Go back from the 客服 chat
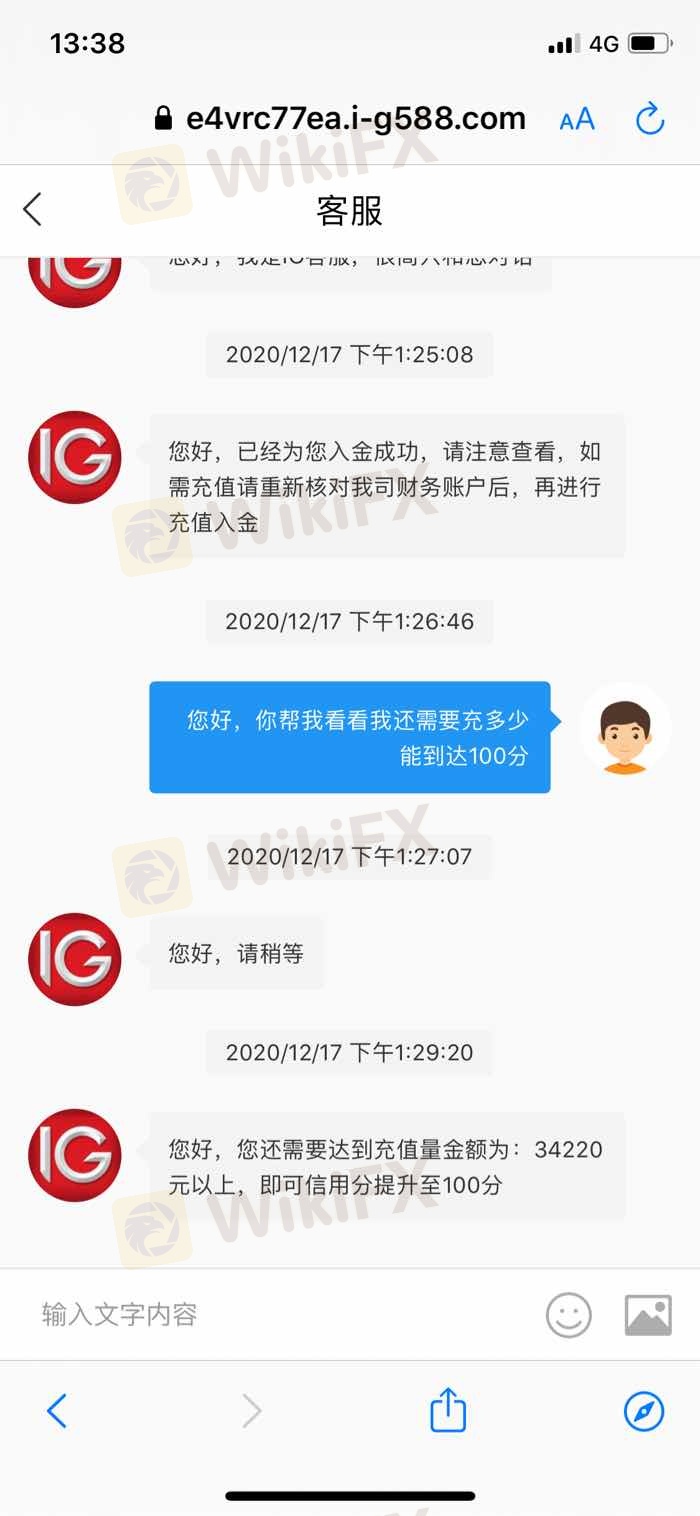Screen dimensions: 700x1516 click(x=33, y=210)
